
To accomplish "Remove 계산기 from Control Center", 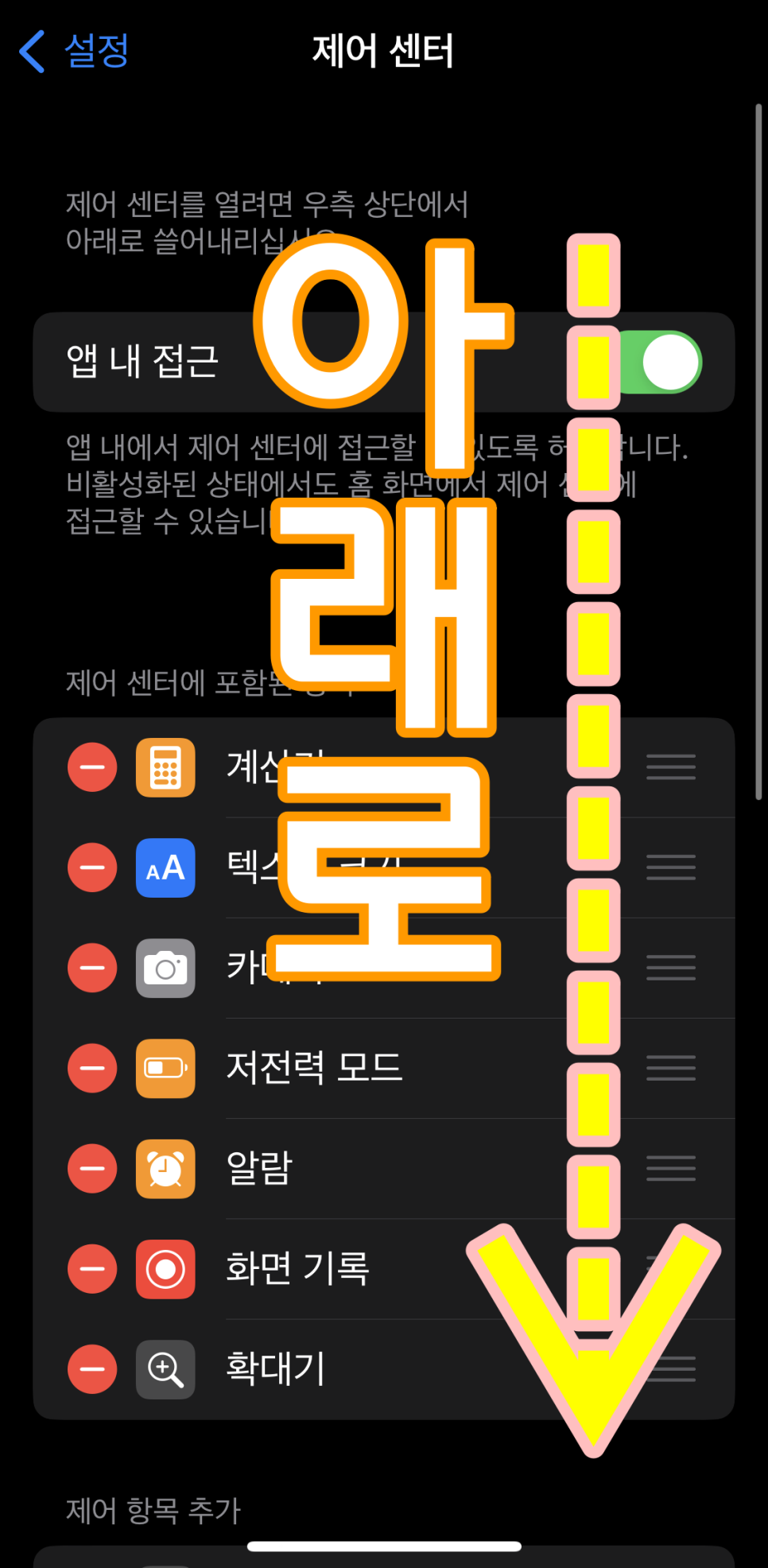I will click(92, 767).
